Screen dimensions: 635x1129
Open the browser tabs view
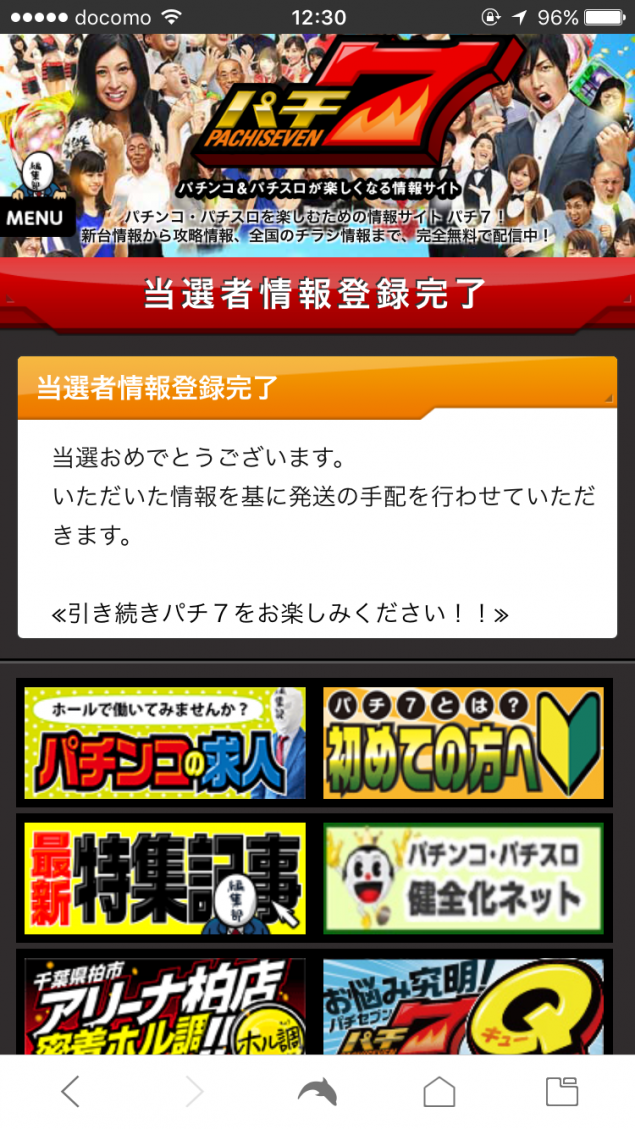tap(562, 1091)
